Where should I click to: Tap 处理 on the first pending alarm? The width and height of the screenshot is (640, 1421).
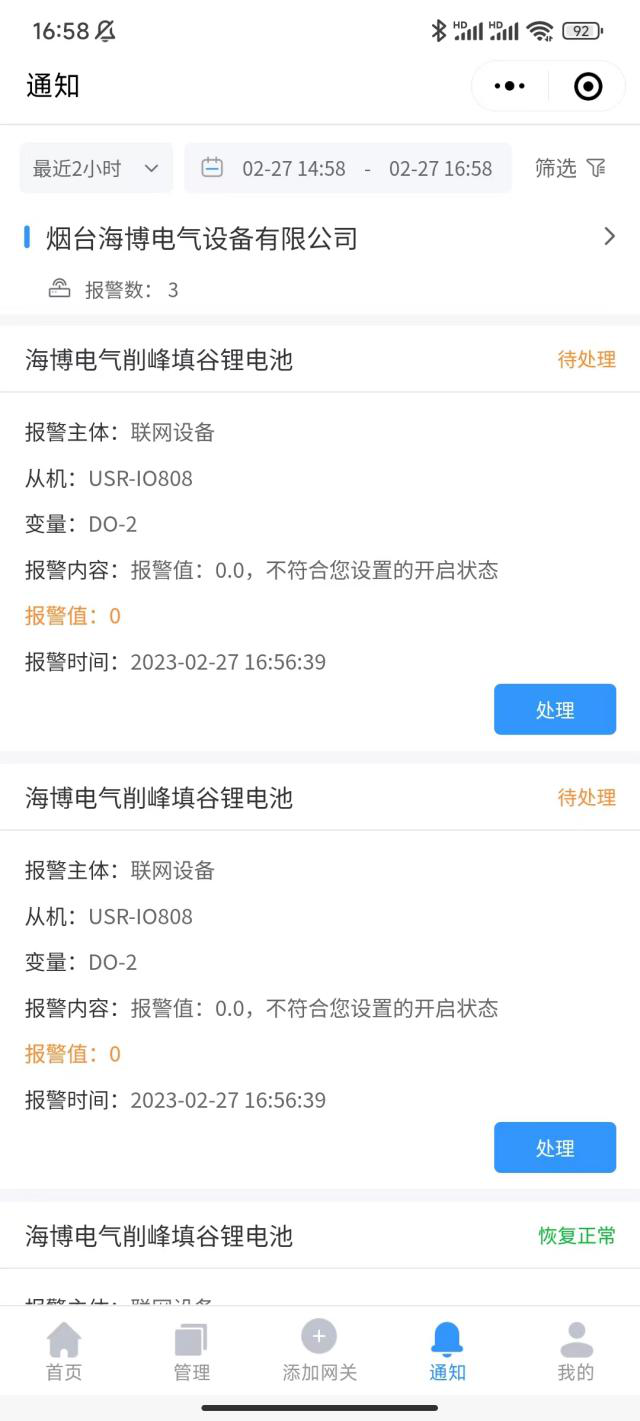(x=554, y=710)
